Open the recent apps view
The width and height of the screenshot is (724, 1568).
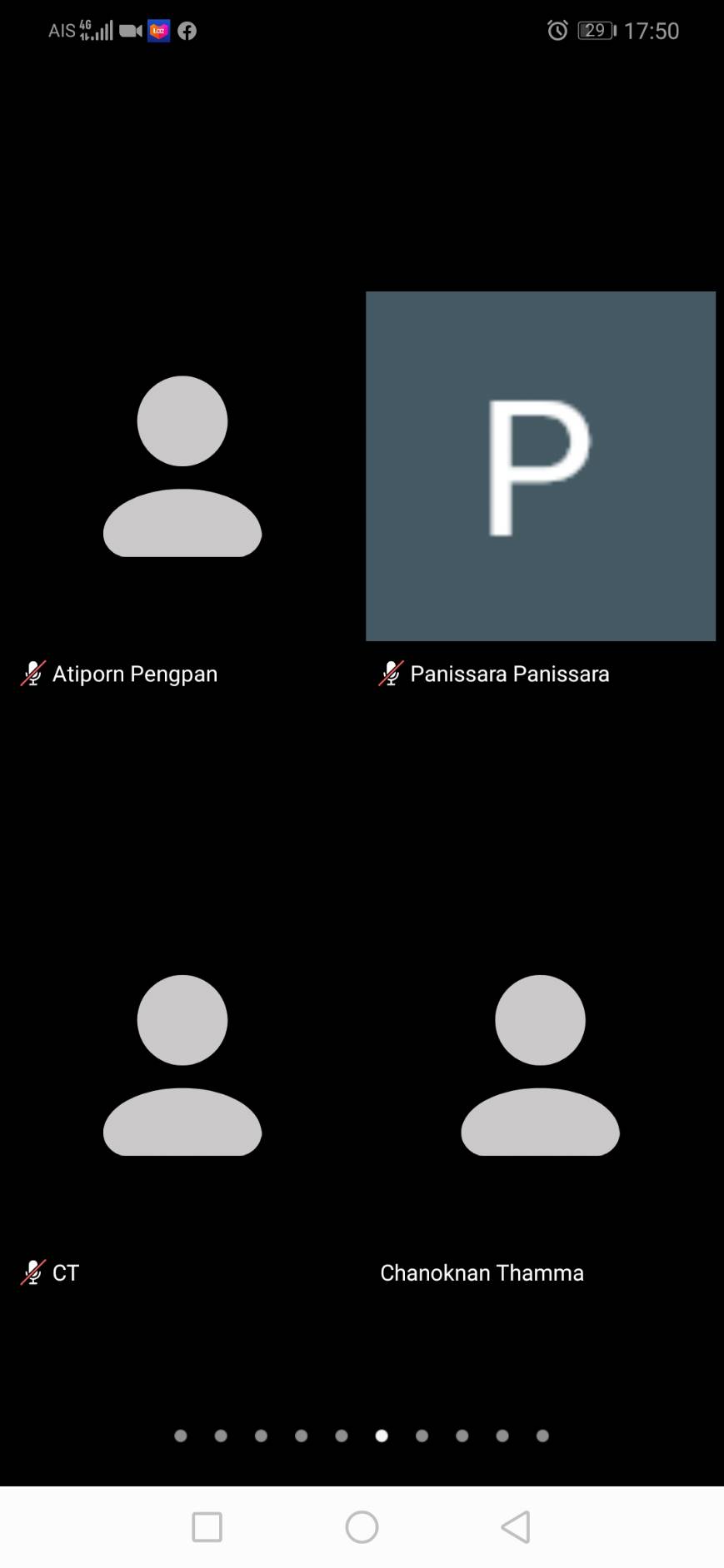207,1527
